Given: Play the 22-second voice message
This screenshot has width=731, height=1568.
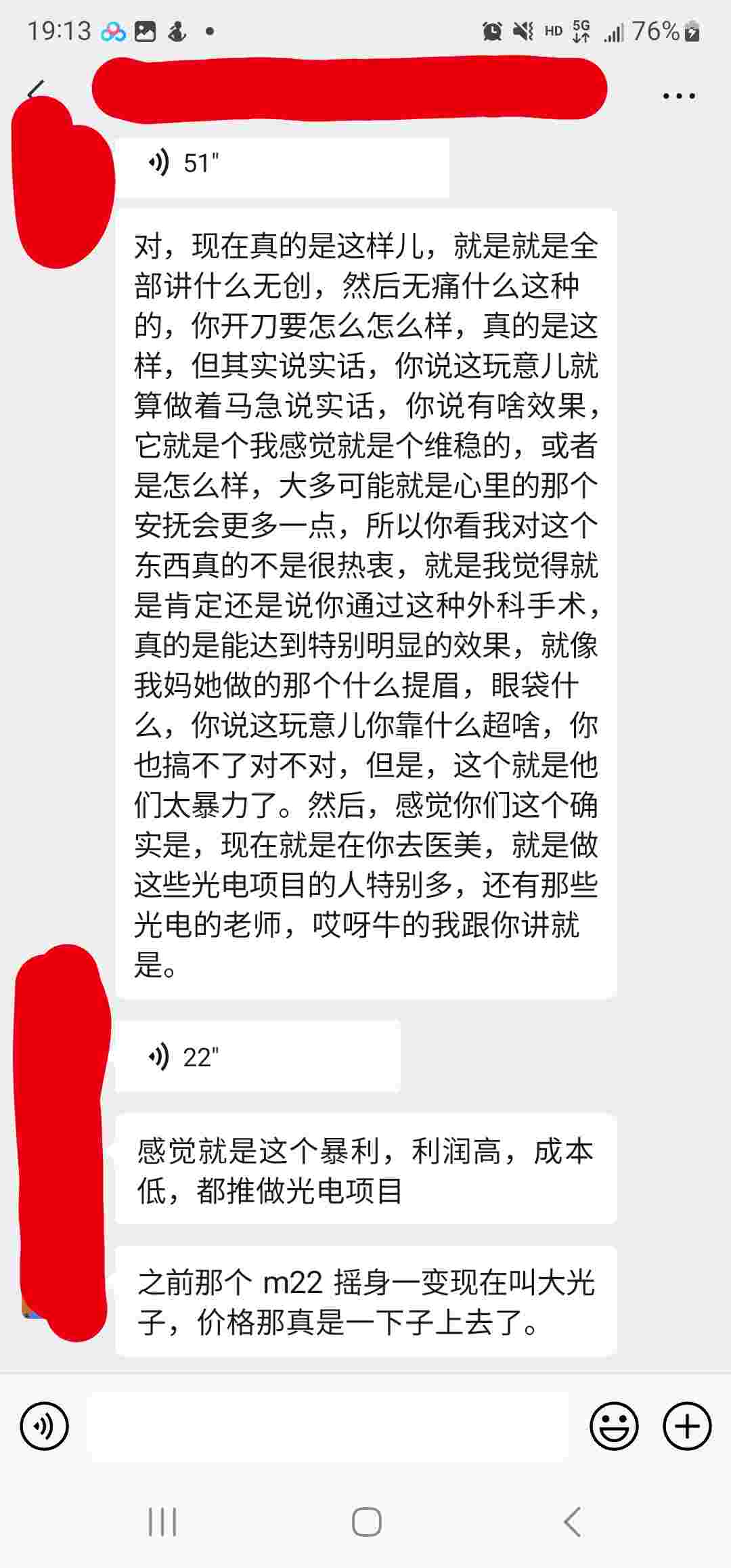Looking at the screenshot, I should point(257,1058).
